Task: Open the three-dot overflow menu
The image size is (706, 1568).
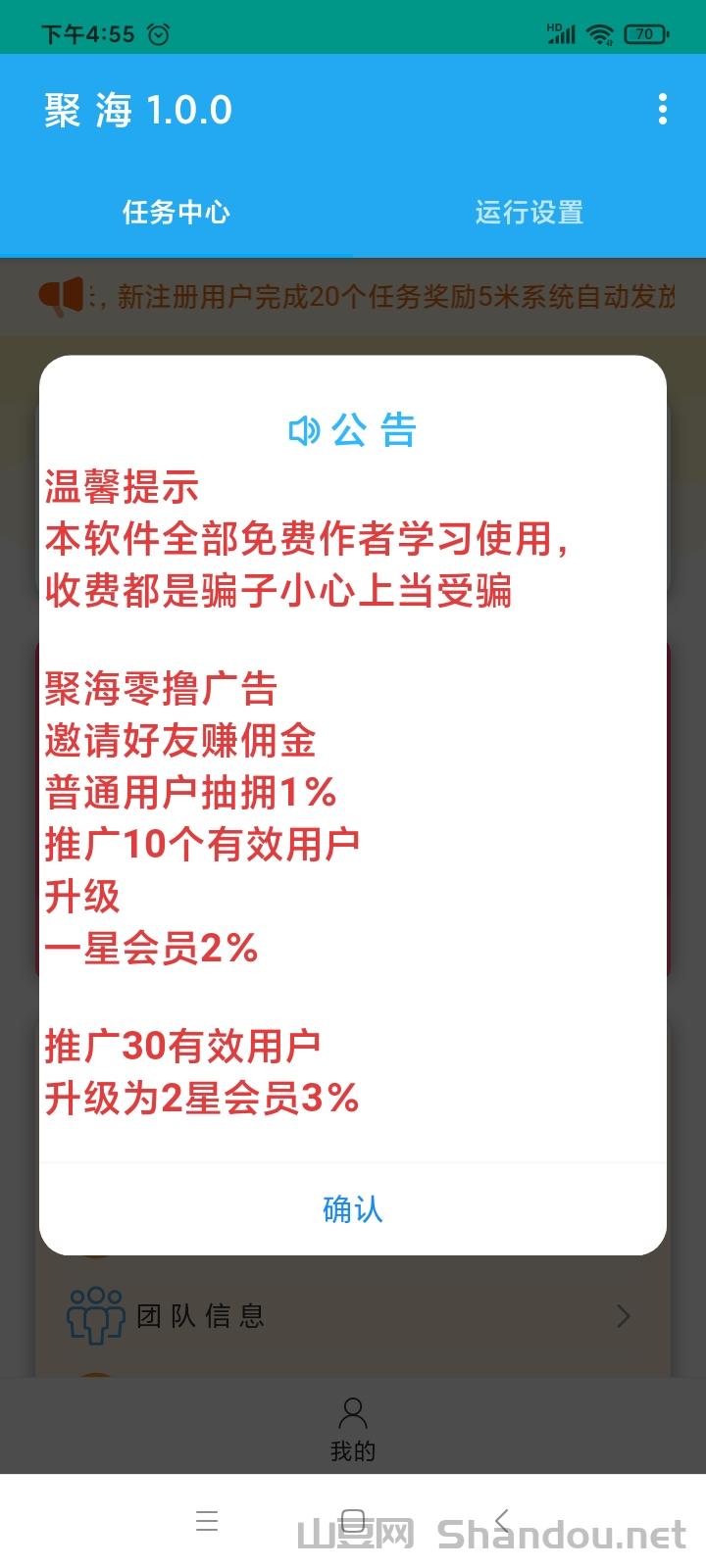Action: [x=663, y=109]
